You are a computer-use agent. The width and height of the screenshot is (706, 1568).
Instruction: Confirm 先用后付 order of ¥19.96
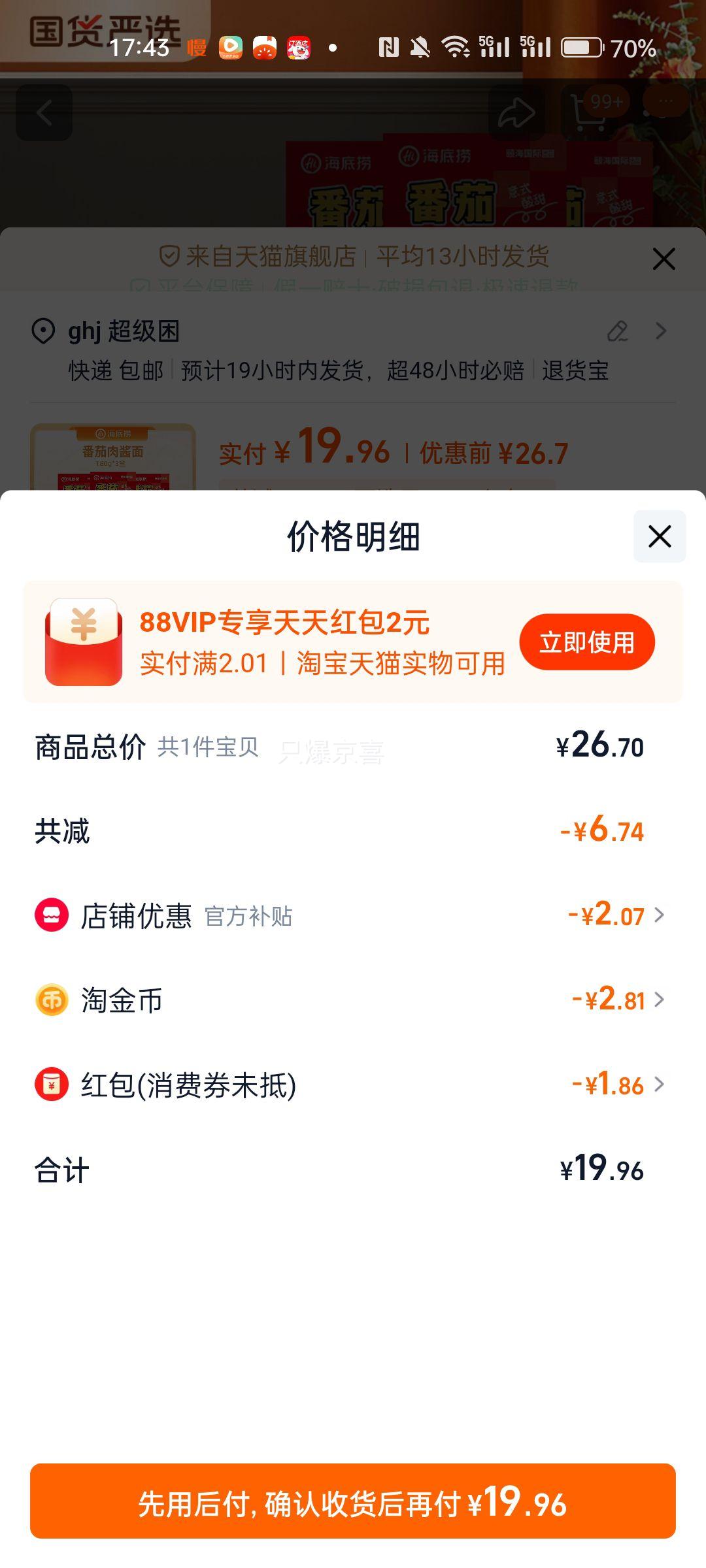tap(353, 1501)
